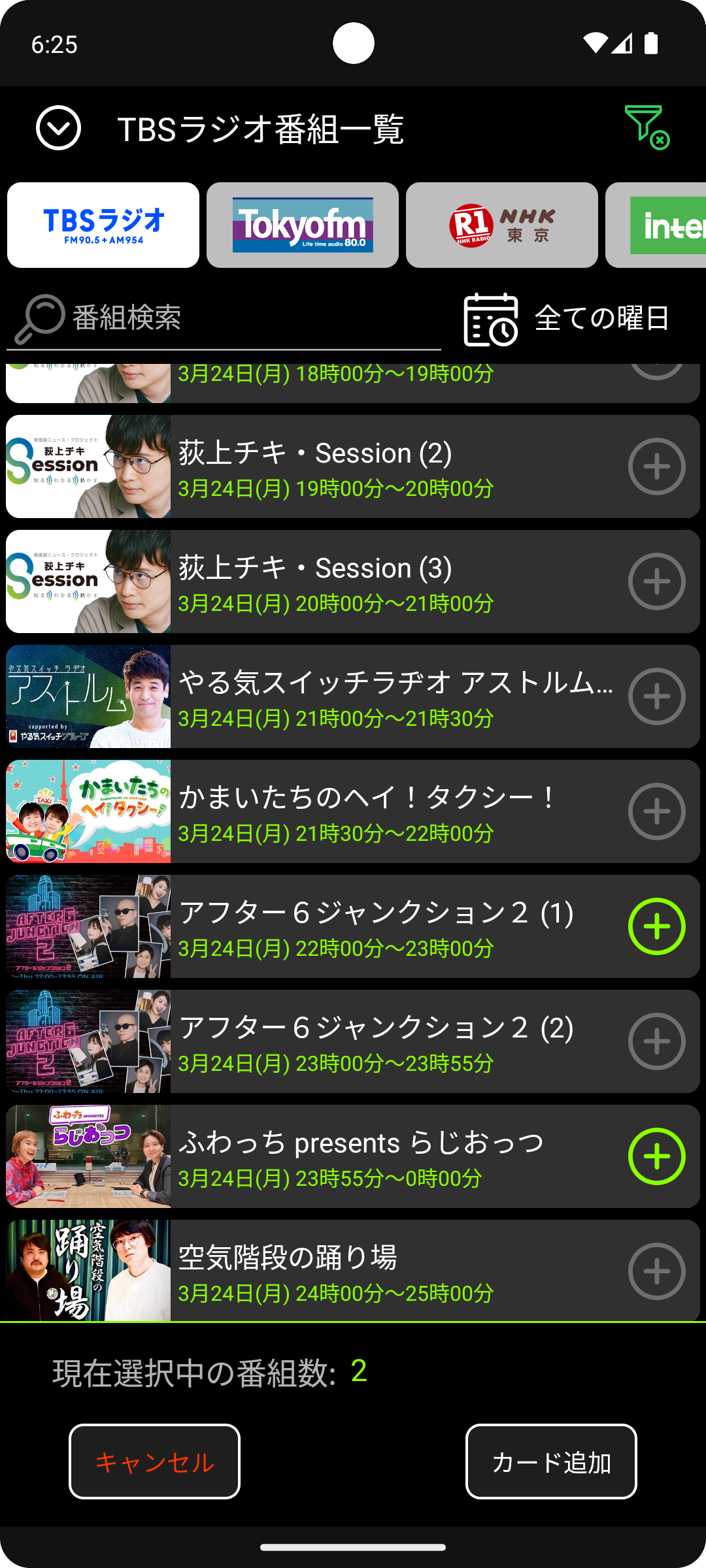Add 荻上チキ・Session (3) to selection

pos(656,581)
